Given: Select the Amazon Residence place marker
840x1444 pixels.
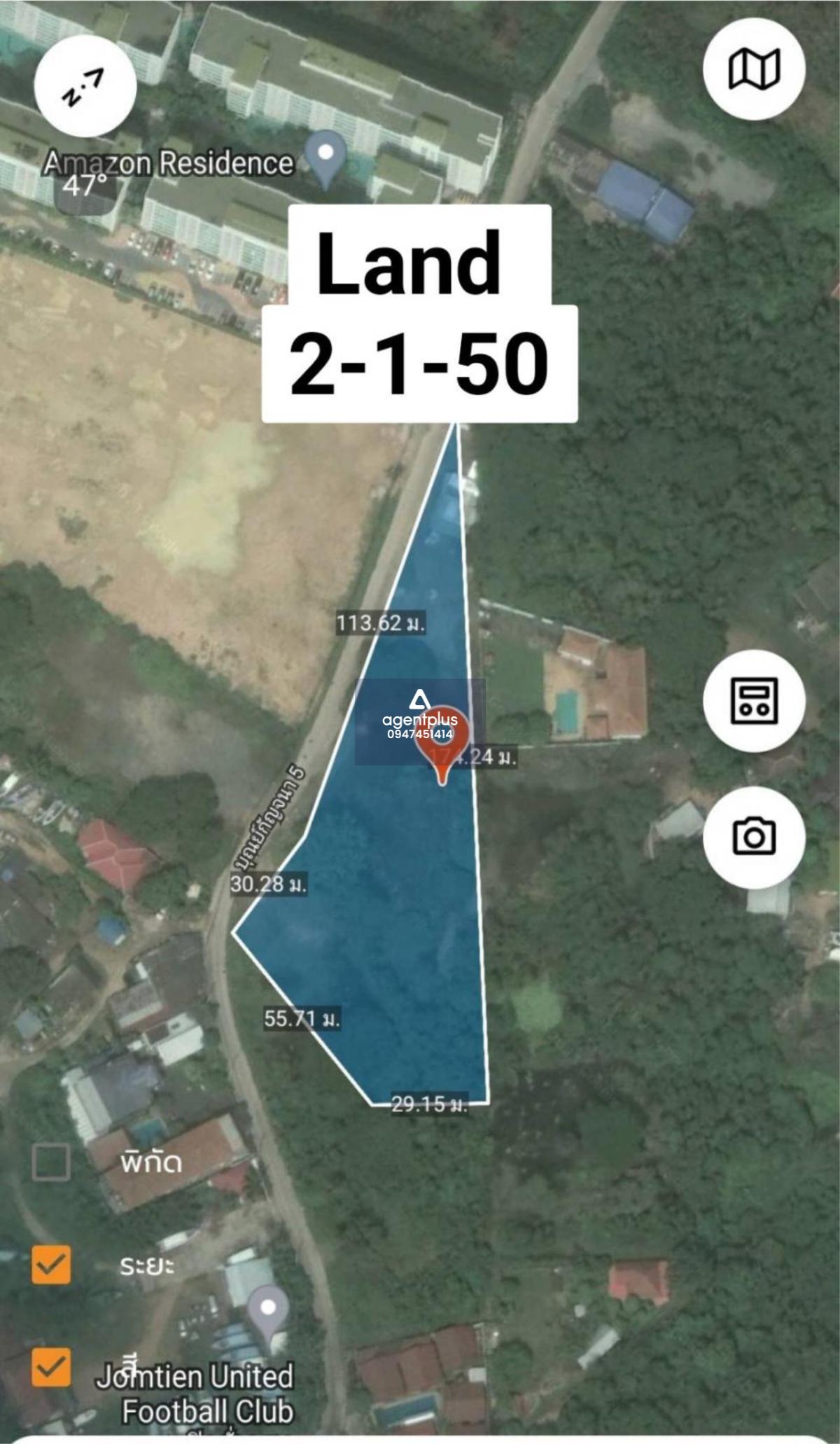Looking at the screenshot, I should pos(325,160).
